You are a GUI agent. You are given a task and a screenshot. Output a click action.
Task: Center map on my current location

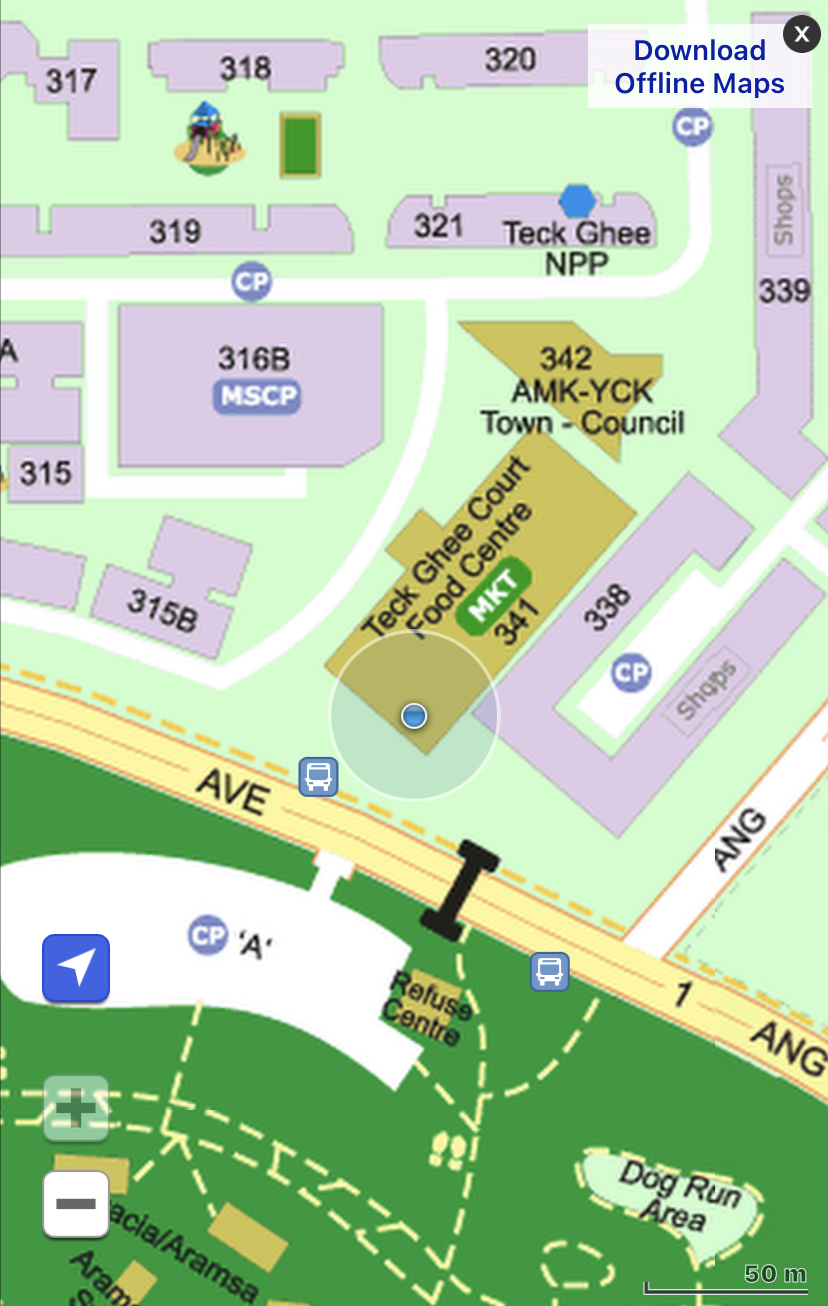click(x=76, y=968)
